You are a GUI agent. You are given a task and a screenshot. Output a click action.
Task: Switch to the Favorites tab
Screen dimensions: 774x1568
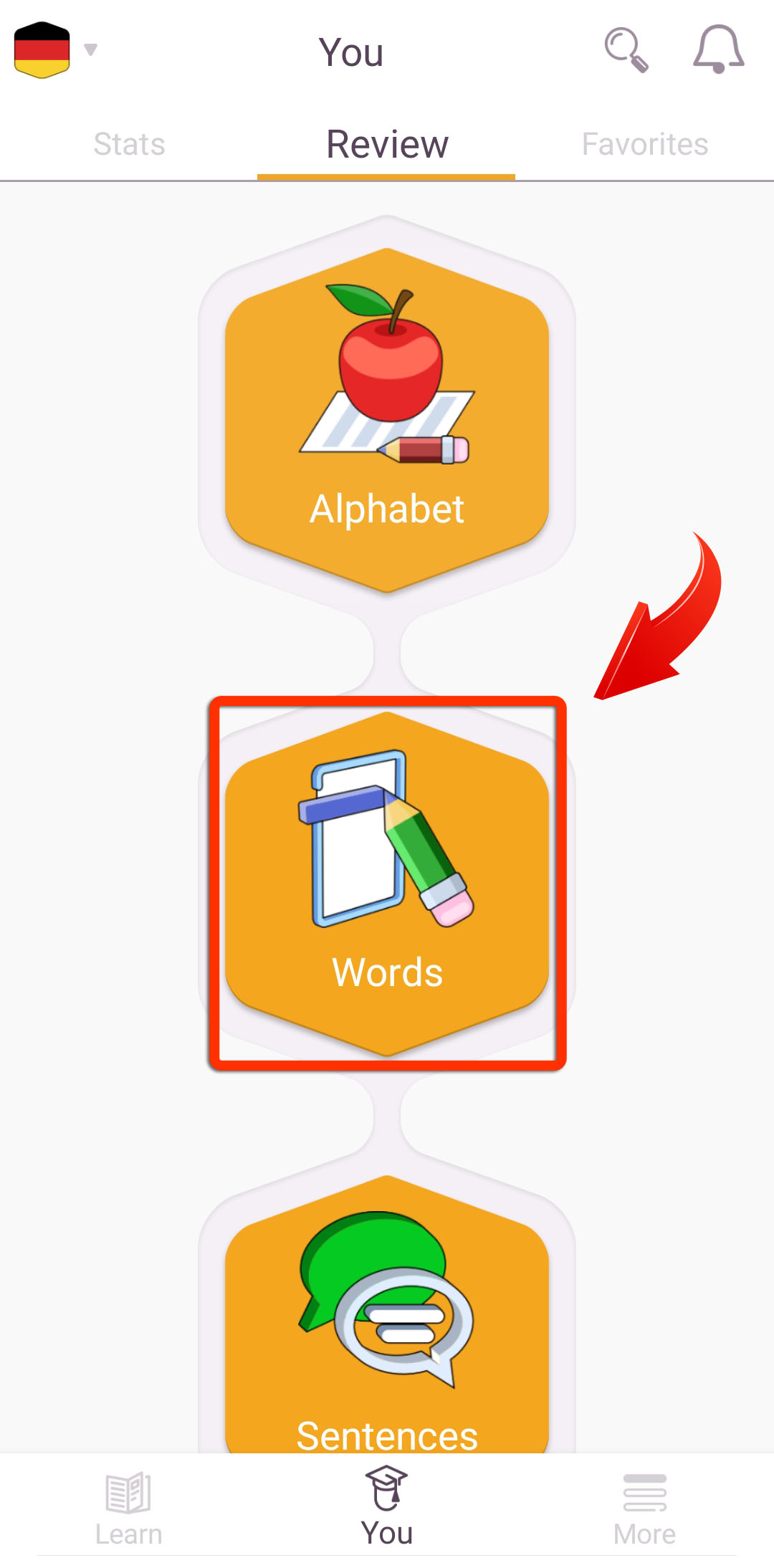click(x=645, y=144)
